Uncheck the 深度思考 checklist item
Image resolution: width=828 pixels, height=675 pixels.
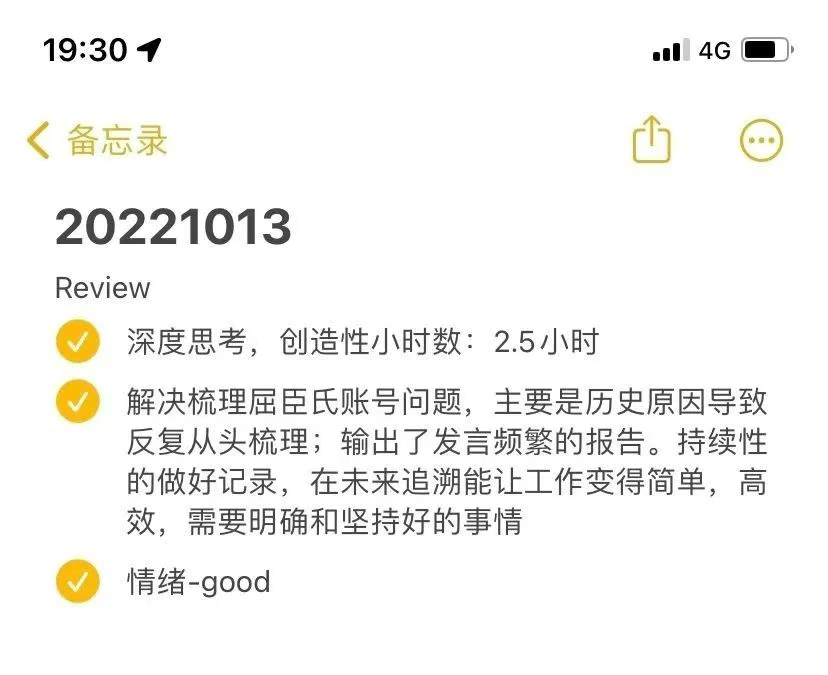[x=78, y=342]
